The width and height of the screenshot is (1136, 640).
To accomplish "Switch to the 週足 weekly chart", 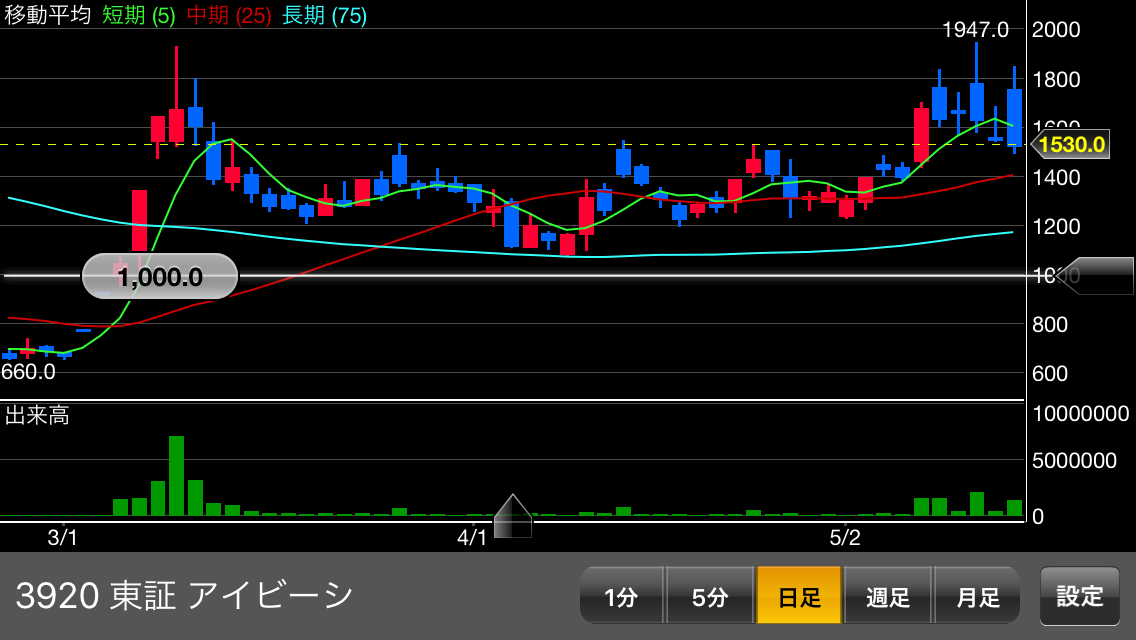I will [888, 596].
